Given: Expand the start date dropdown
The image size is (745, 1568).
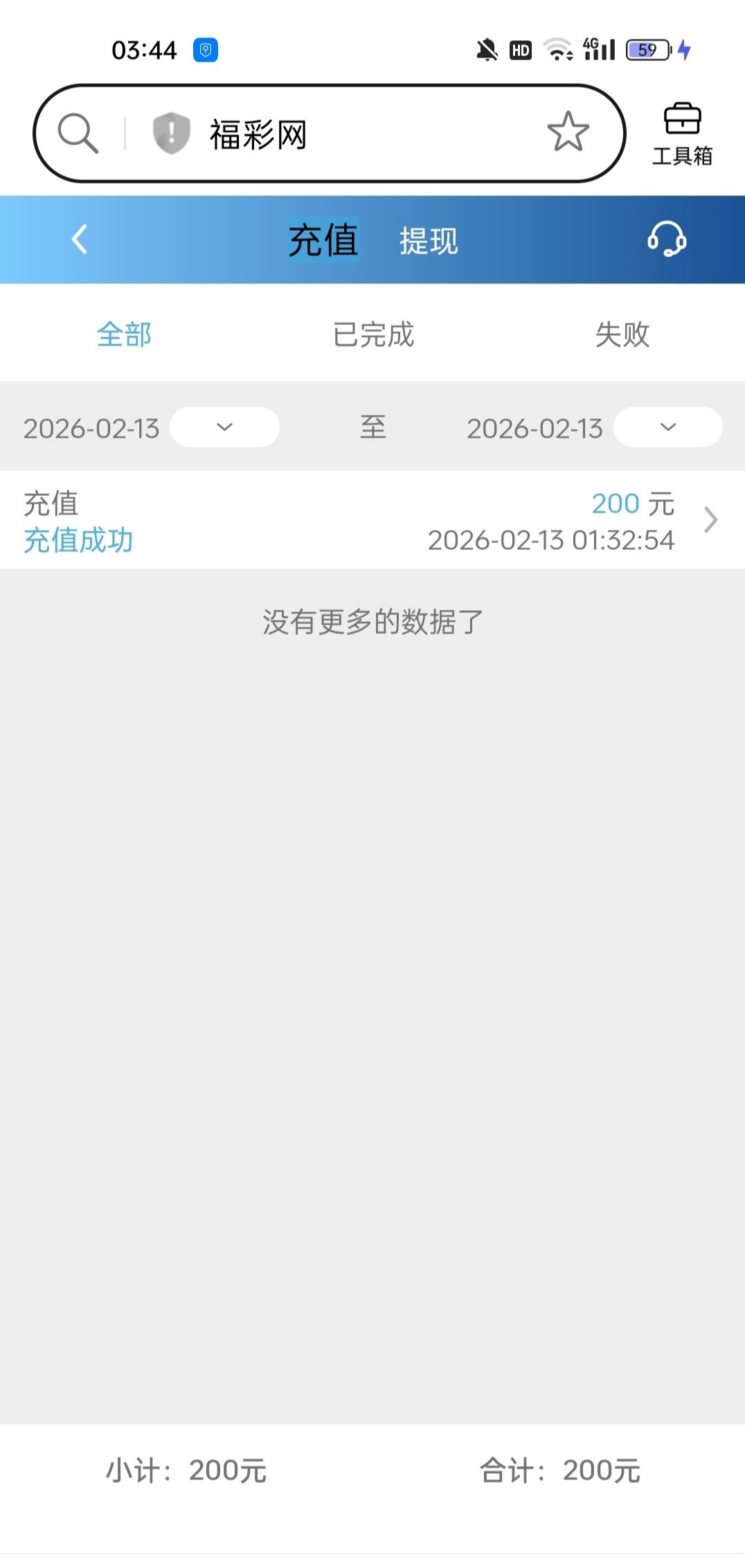Looking at the screenshot, I should pyautogui.click(x=224, y=427).
